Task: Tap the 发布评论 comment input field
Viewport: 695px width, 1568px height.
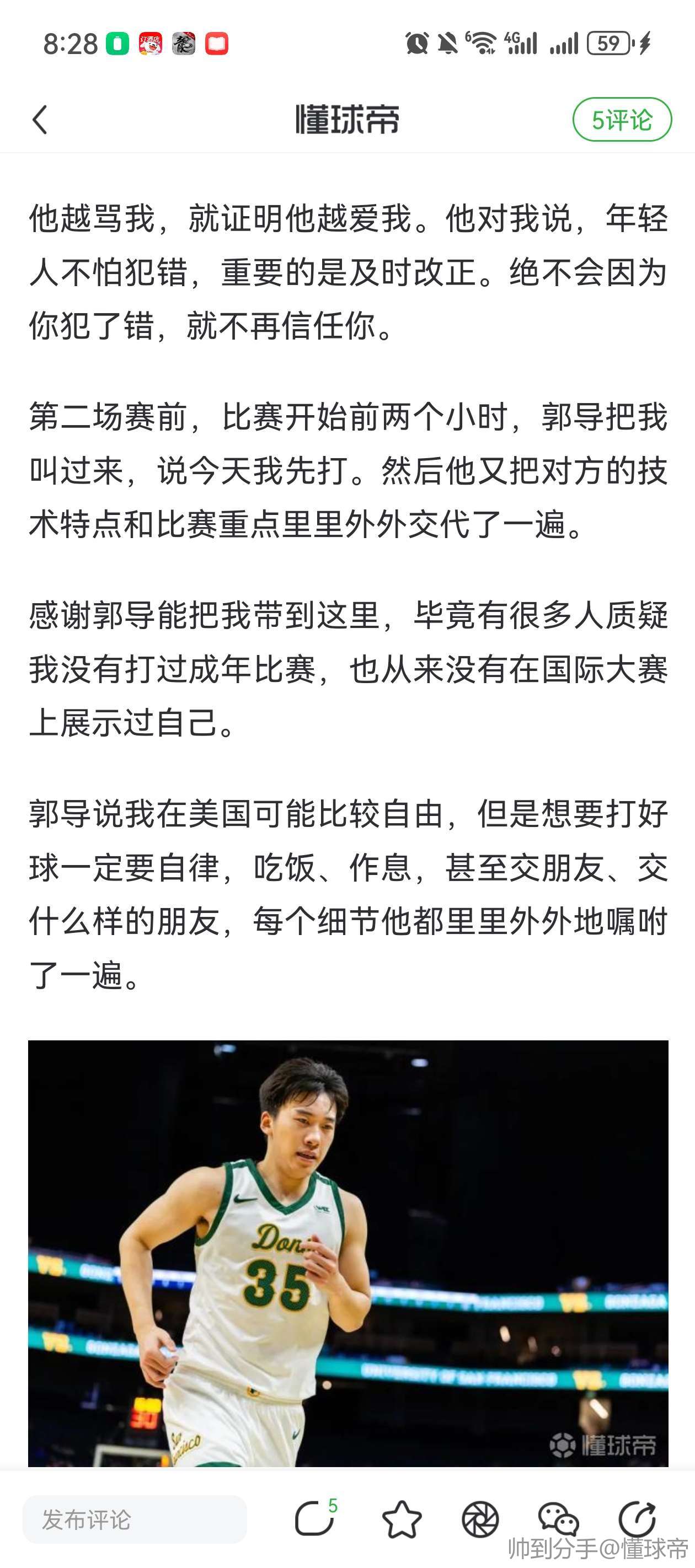Action: tap(135, 1520)
